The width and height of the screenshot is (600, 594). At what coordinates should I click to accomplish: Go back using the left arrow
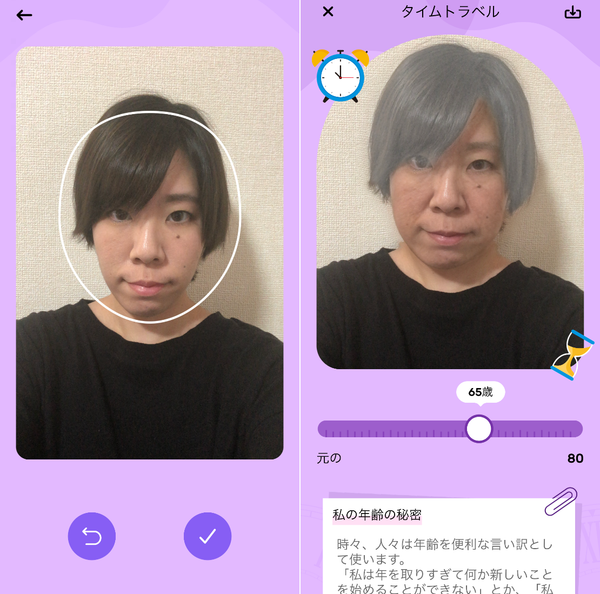pyautogui.click(x=24, y=15)
